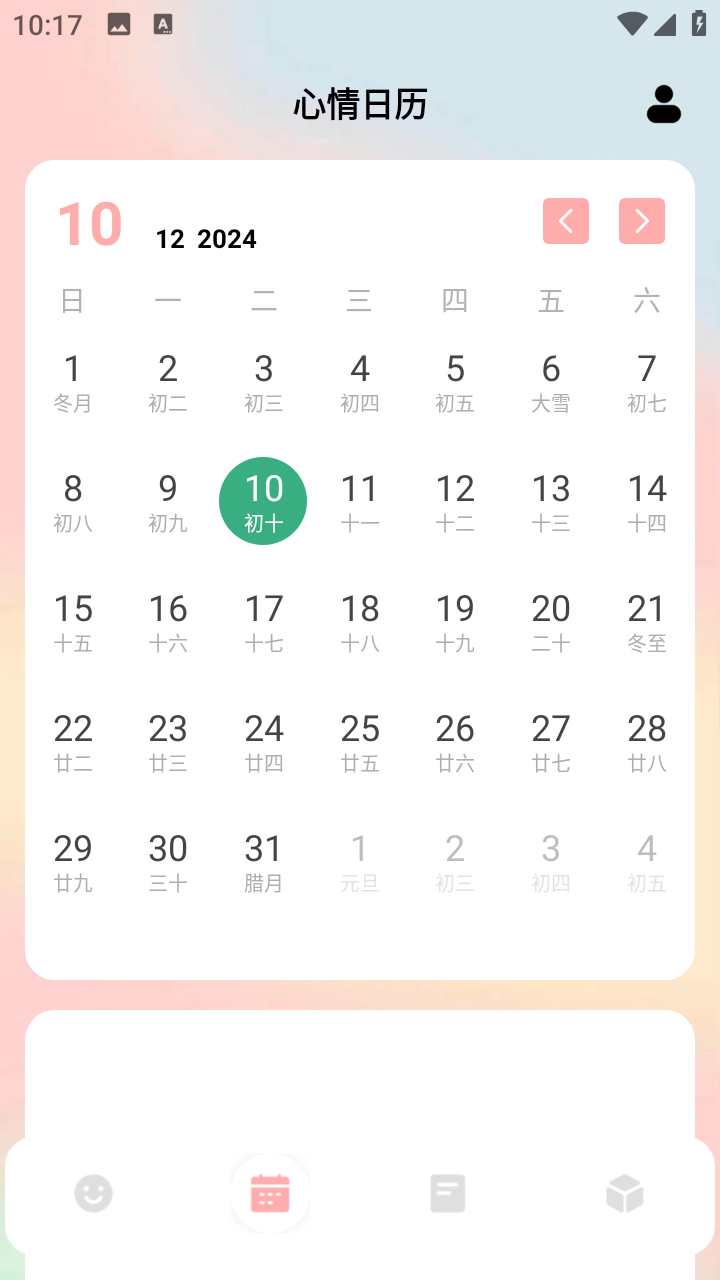Select January 1 marked 元旦

(x=359, y=861)
